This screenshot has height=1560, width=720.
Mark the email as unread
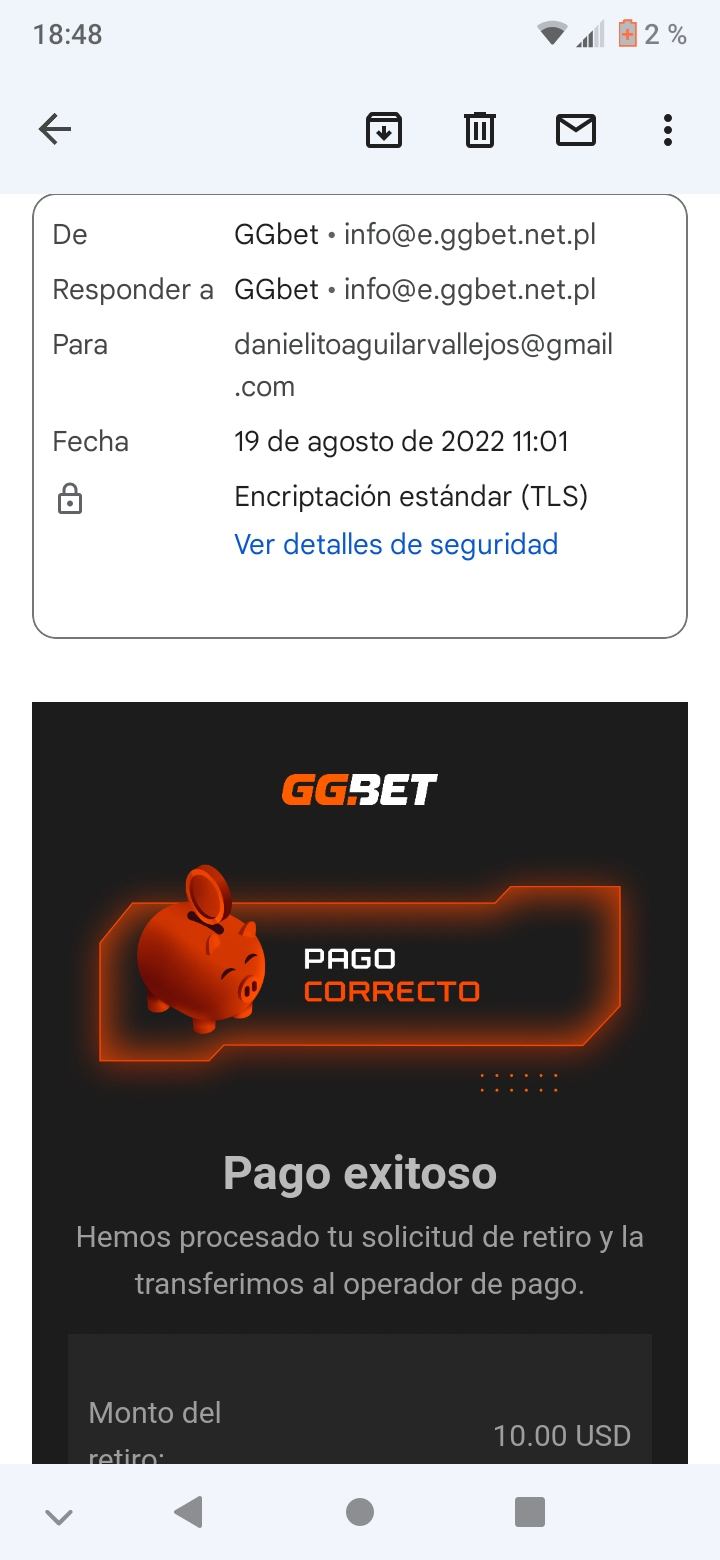pyautogui.click(x=575, y=130)
